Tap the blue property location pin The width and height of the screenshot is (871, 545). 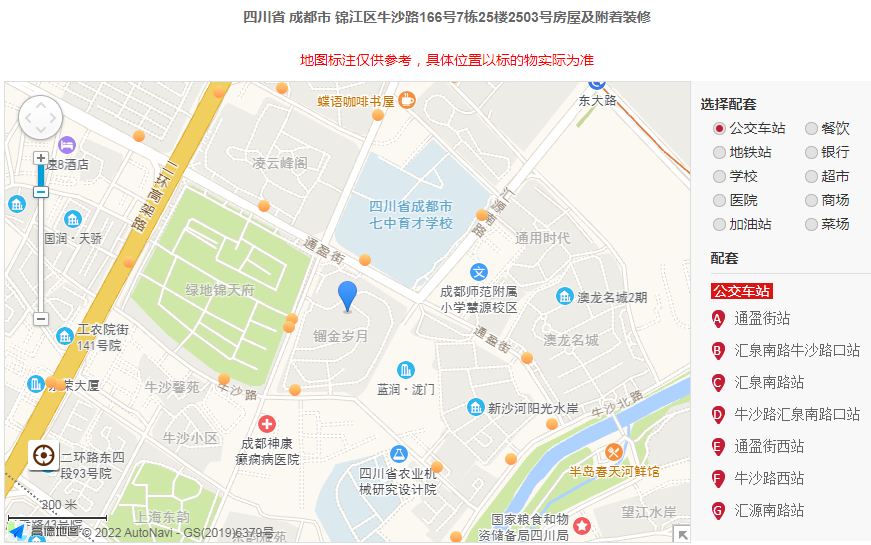point(347,297)
